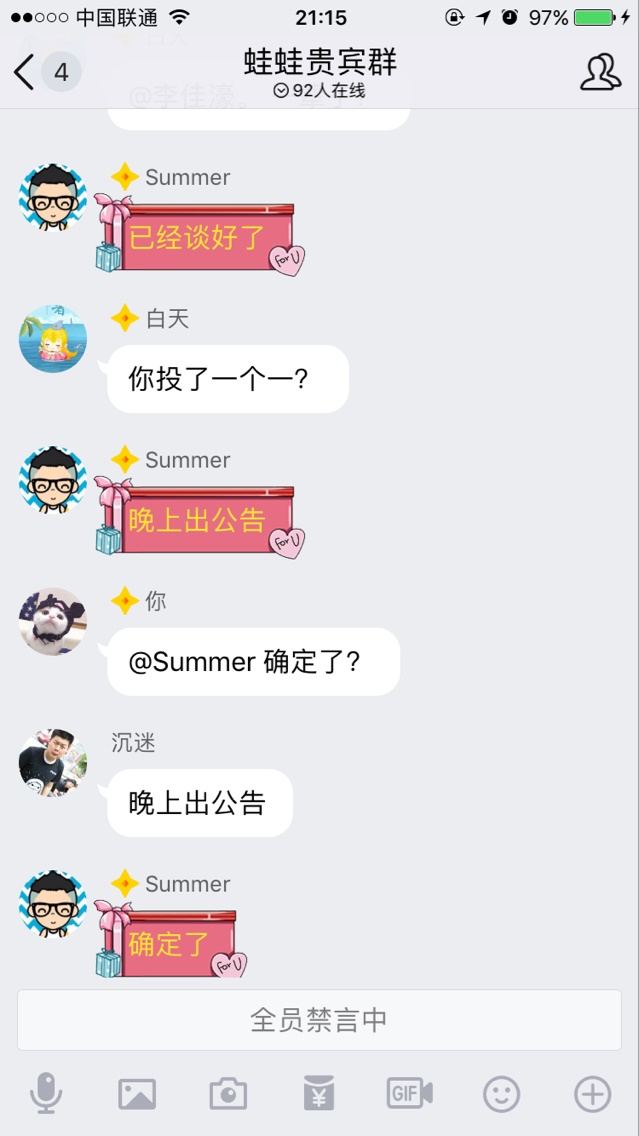
Task: Expand the 92人在线 online members indicator
Action: (x=319, y=91)
